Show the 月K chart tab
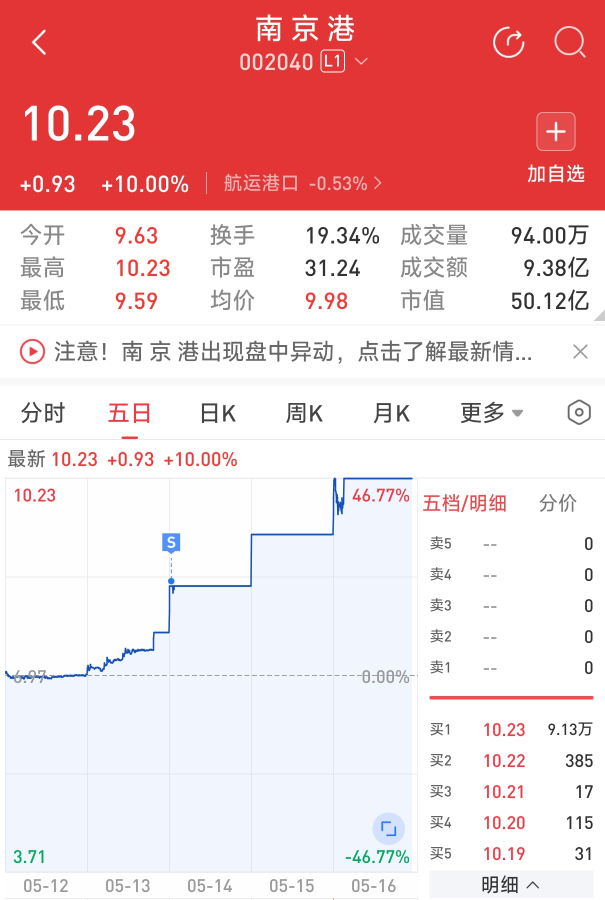Viewport: 605px width, 900px height. click(x=391, y=413)
